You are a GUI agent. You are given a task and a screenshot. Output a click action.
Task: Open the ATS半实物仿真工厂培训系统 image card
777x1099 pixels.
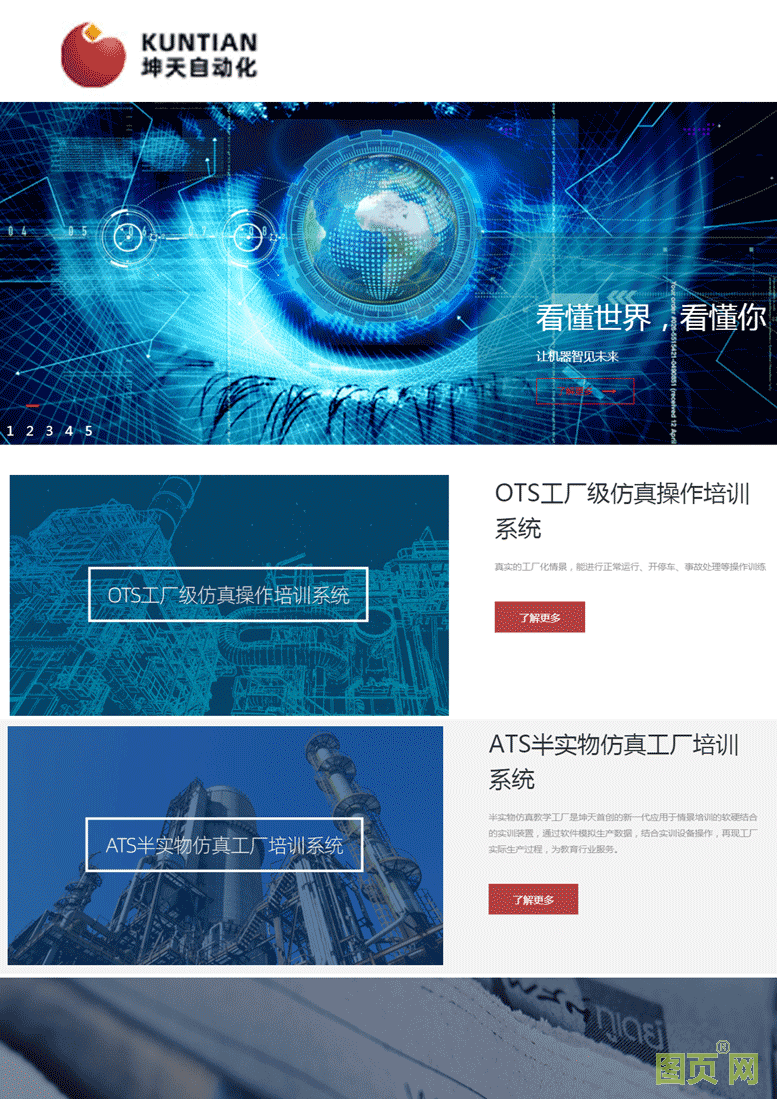pos(225,845)
